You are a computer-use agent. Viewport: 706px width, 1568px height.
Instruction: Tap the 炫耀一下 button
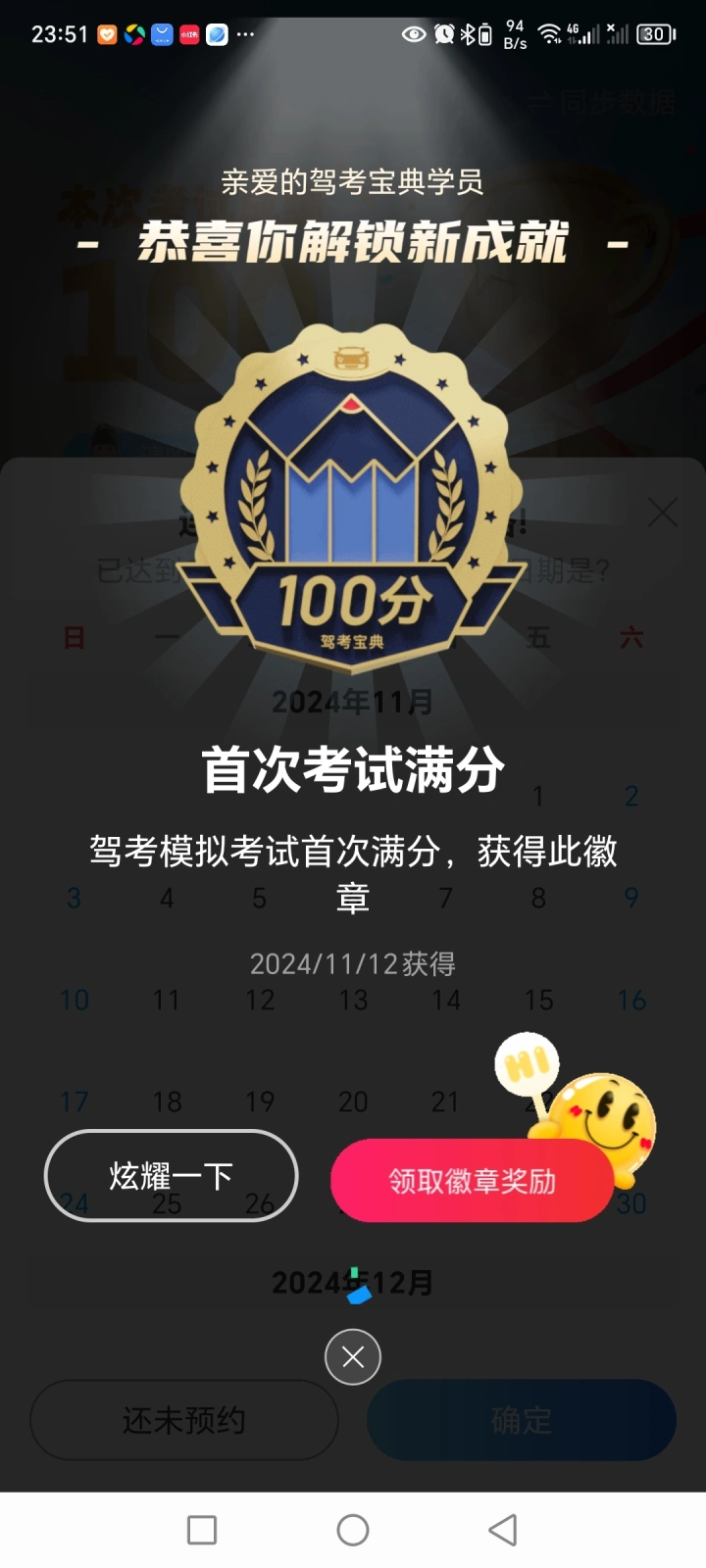[171, 1176]
